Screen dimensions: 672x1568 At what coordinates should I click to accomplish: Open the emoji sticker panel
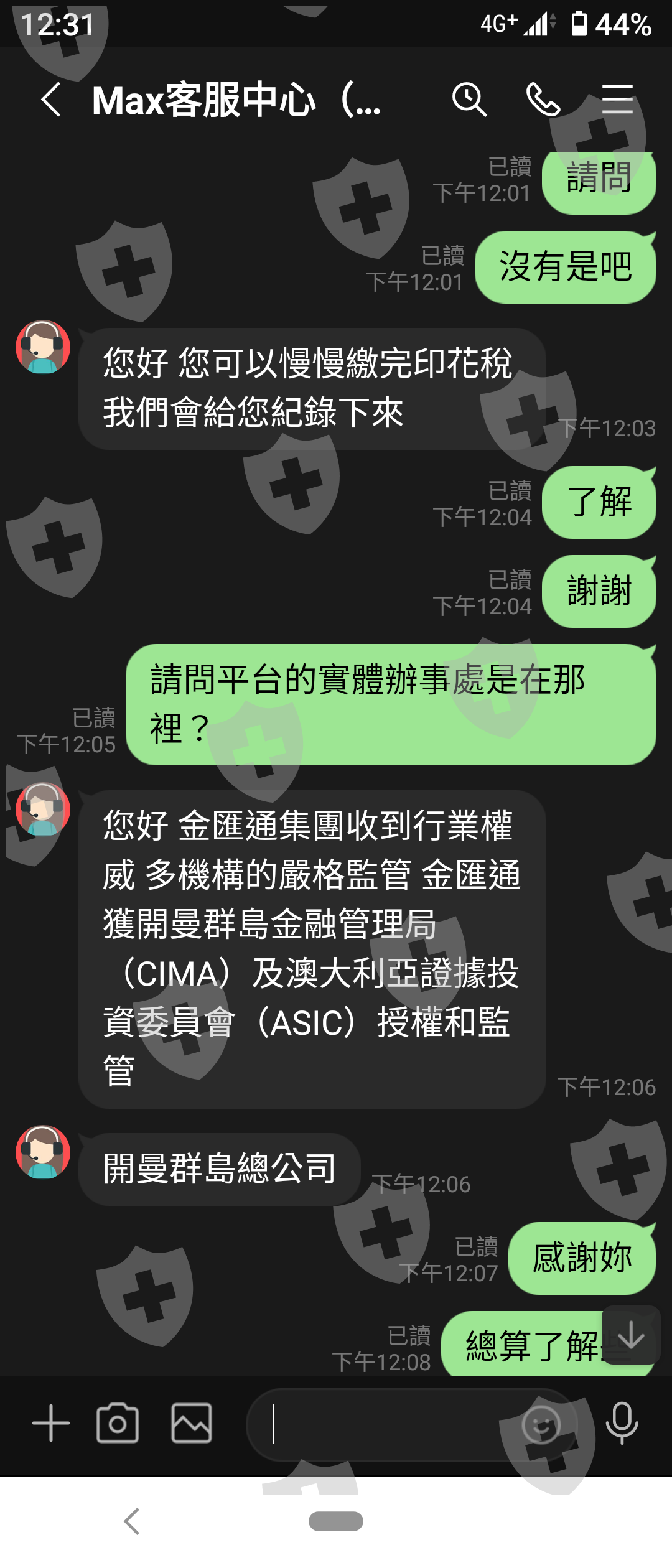(541, 1424)
